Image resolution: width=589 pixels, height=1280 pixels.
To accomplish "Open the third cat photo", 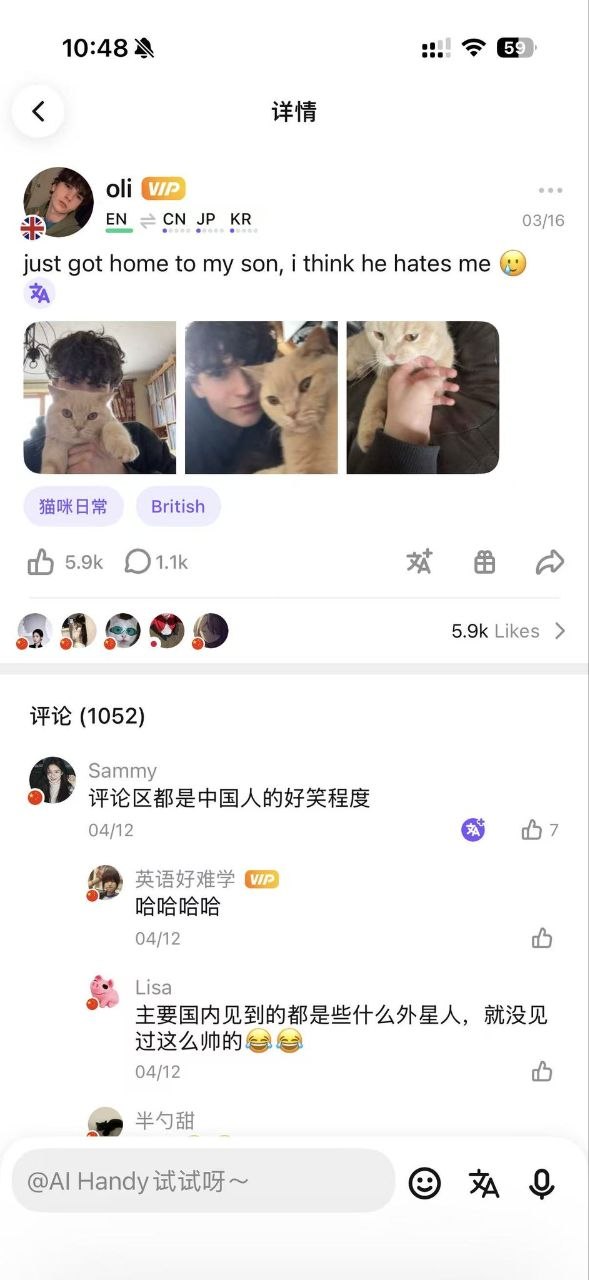I will point(423,397).
